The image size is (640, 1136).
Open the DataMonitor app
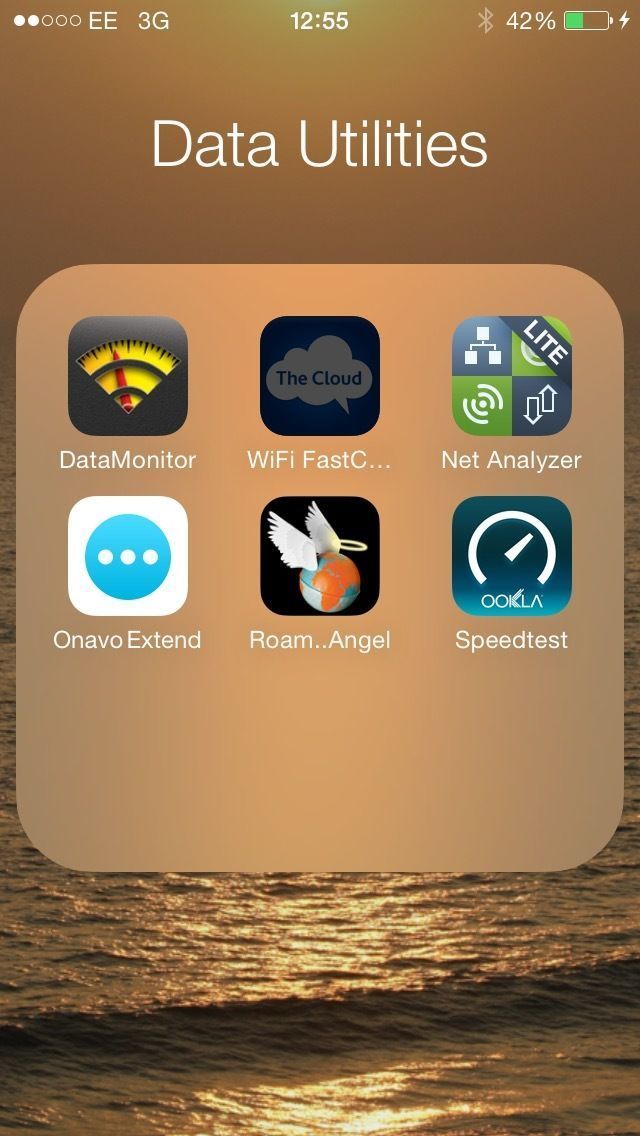[128, 376]
